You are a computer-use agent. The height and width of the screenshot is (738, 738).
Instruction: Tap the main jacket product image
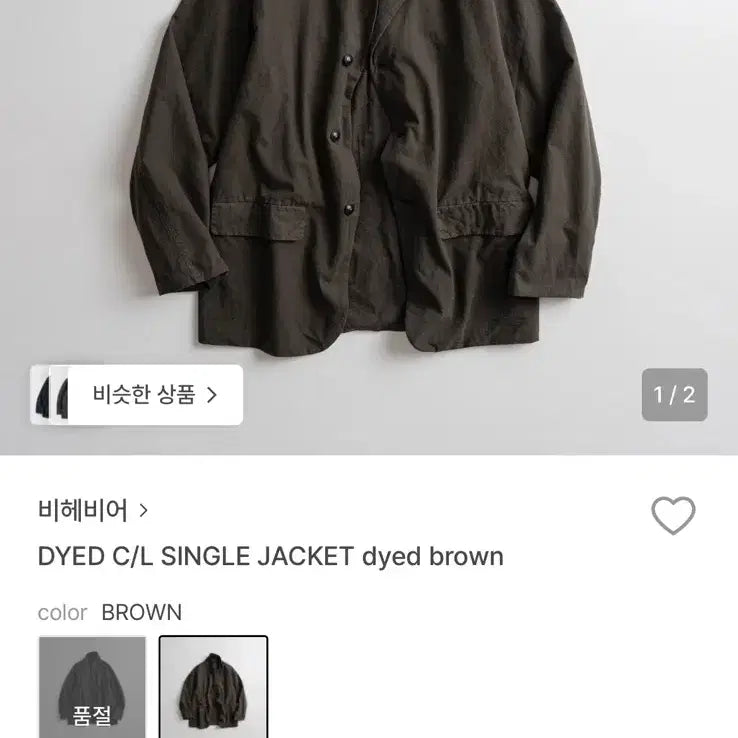370,190
